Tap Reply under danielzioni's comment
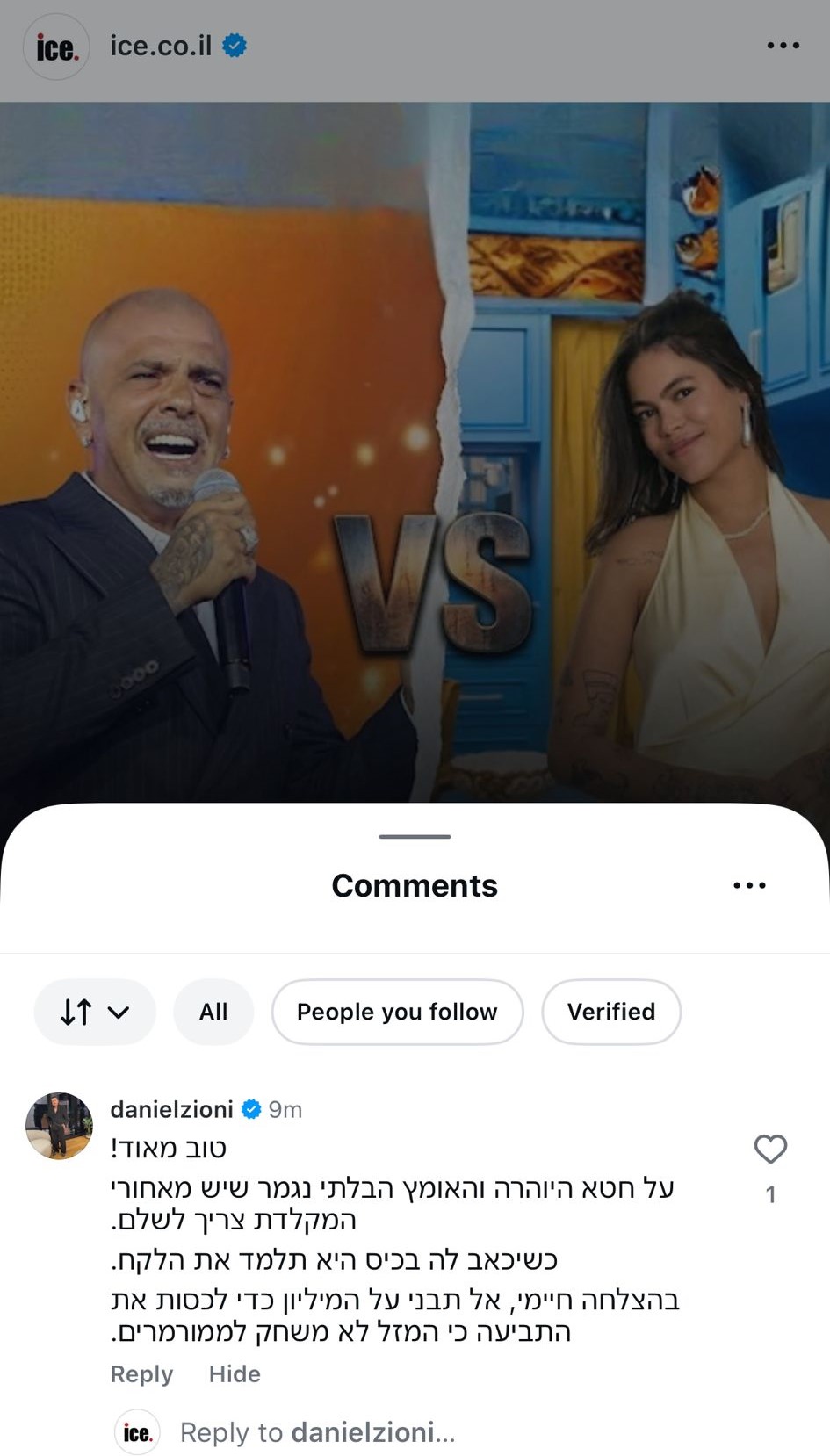 pyautogui.click(x=141, y=1373)
